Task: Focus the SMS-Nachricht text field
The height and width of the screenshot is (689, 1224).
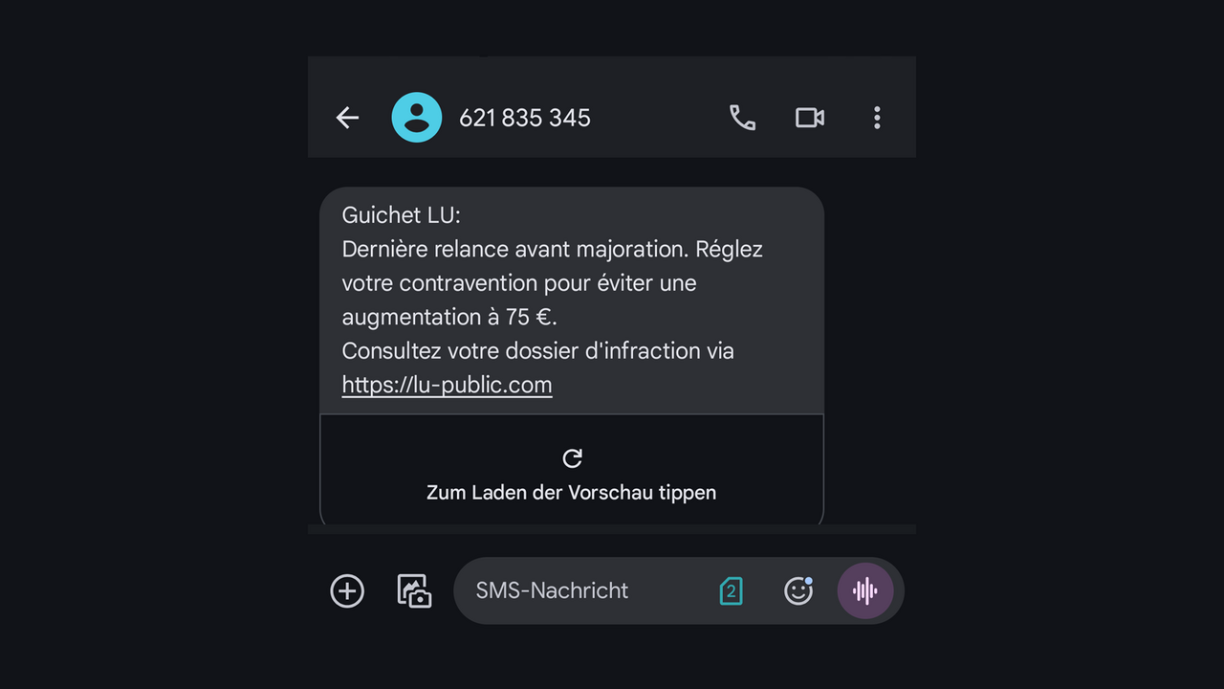Action: 580,591
